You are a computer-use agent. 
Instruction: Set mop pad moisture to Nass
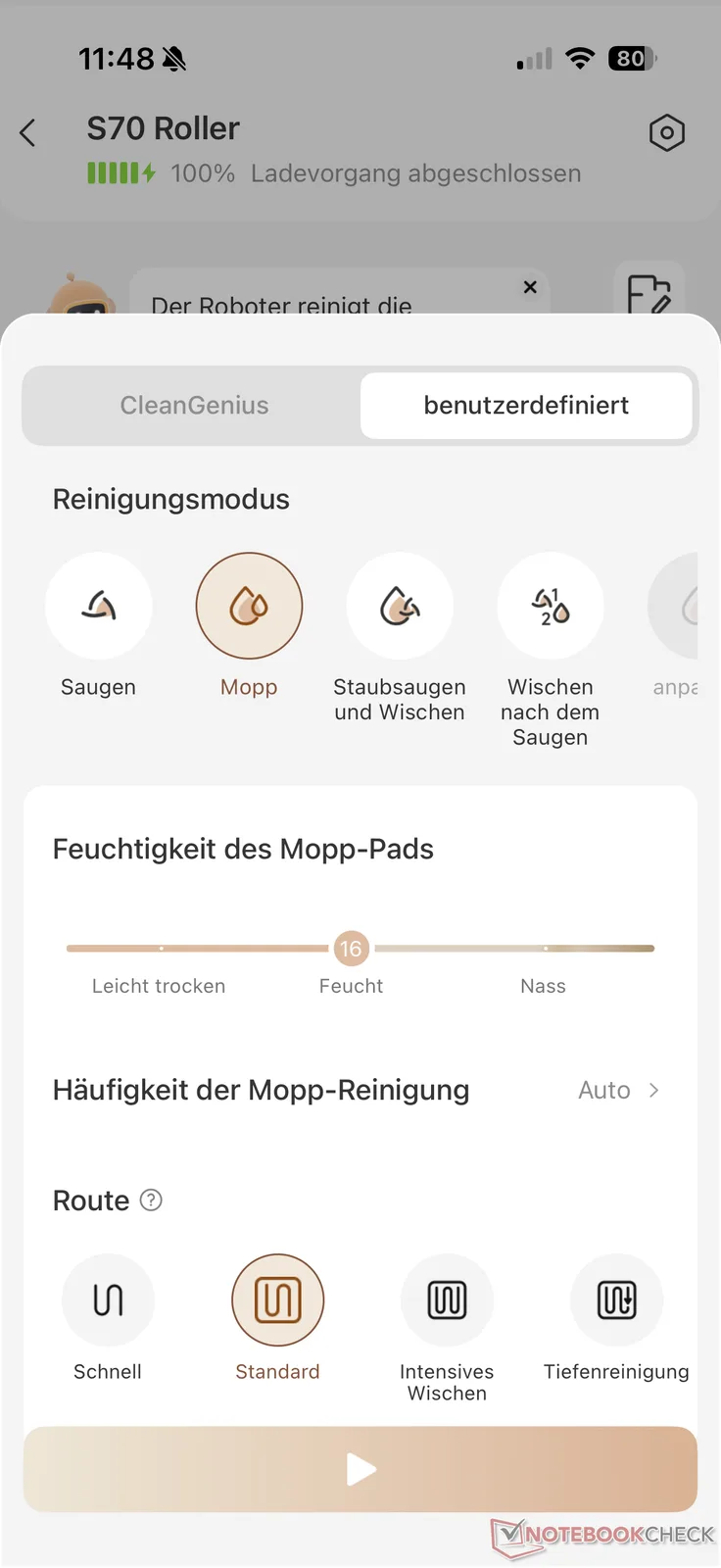[545, 949]
